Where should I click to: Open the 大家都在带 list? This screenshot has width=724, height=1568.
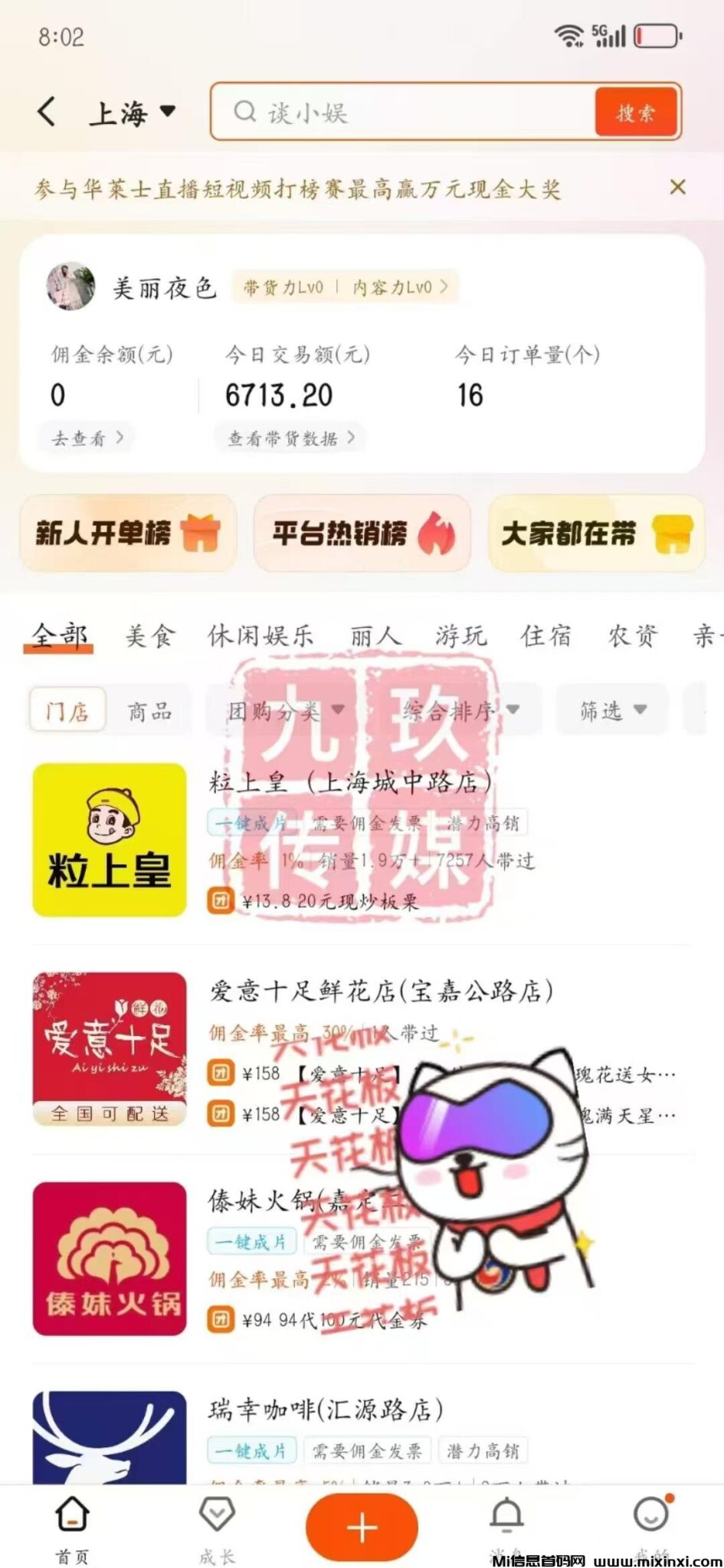[x=596, y=533]
